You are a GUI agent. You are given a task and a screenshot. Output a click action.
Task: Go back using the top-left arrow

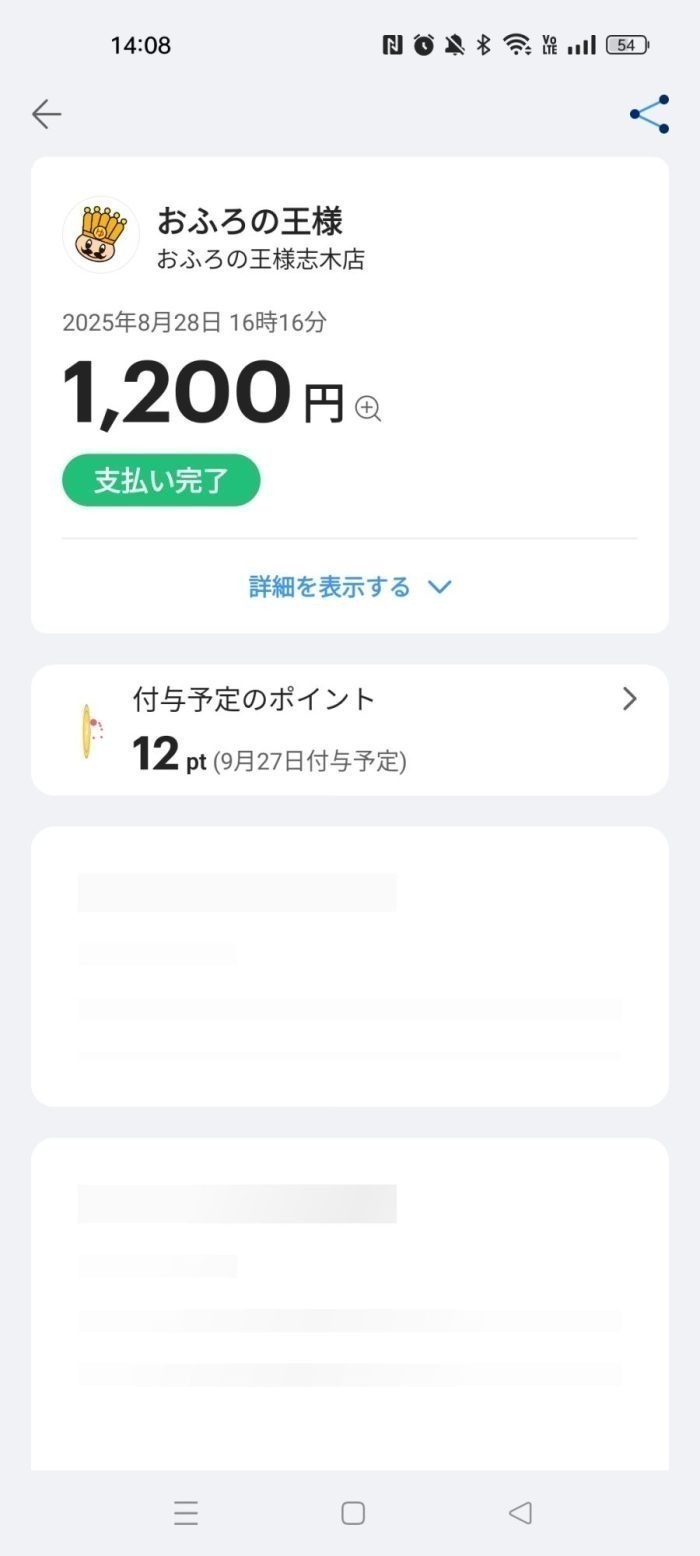(46, 115)
